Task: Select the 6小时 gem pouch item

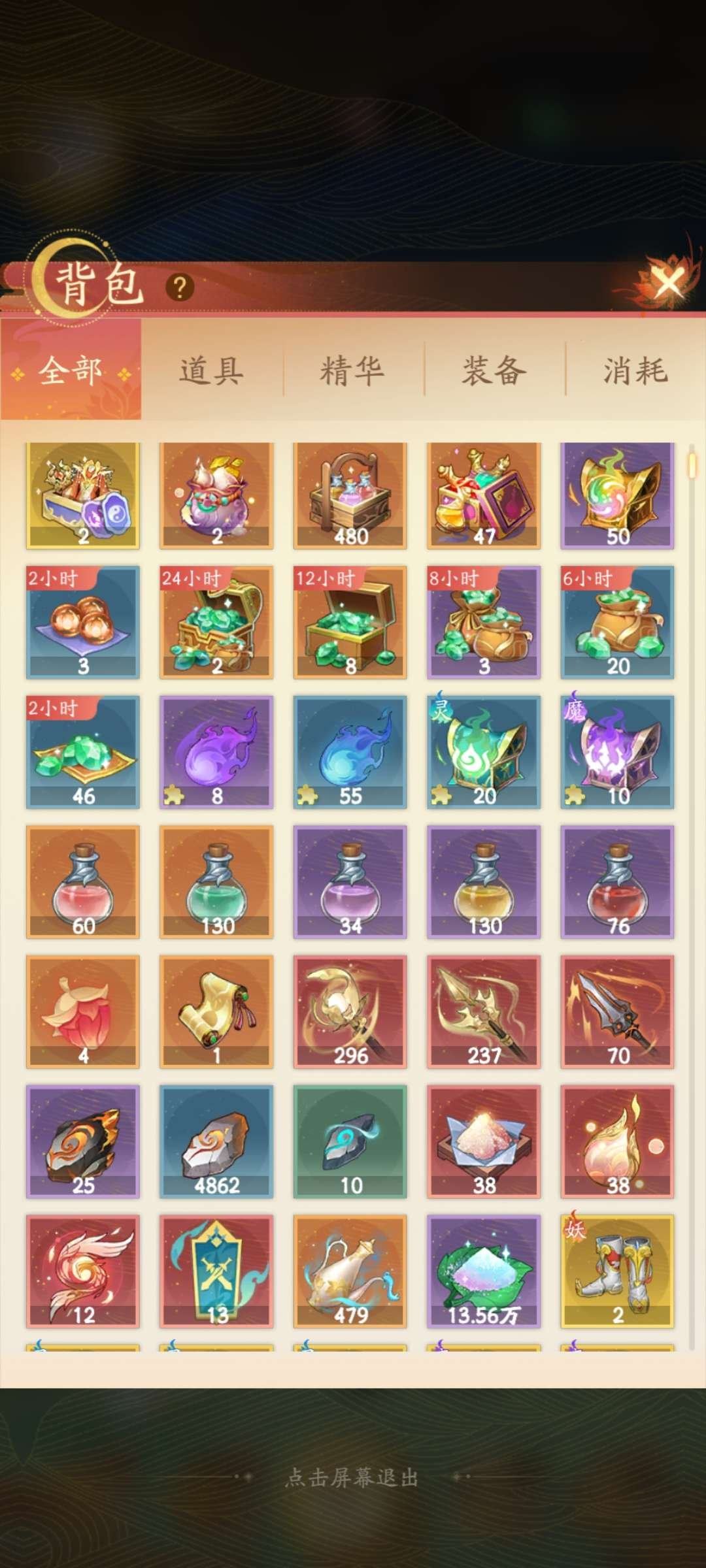Action: (617, 622)
